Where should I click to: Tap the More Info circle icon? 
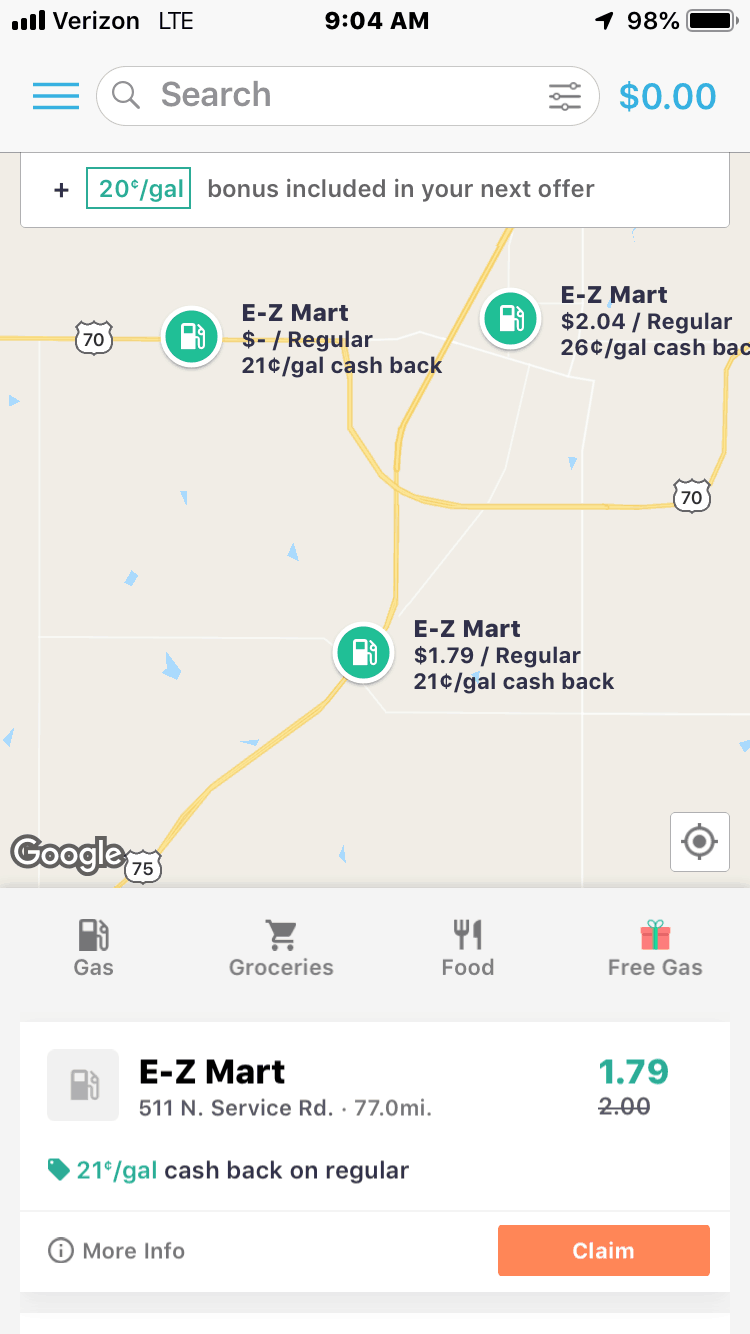(61, 1251)
